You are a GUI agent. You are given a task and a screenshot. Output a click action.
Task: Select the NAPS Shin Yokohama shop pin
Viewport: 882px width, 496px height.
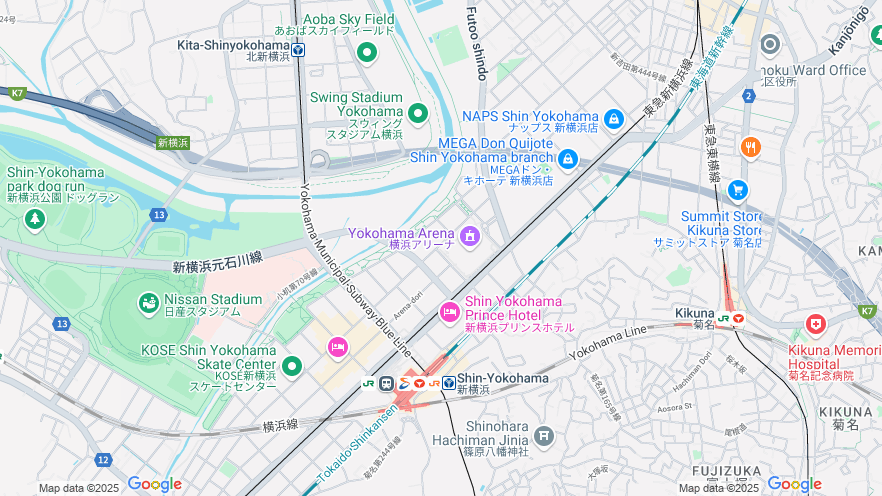pyautogui.click(x=614, y=119)
